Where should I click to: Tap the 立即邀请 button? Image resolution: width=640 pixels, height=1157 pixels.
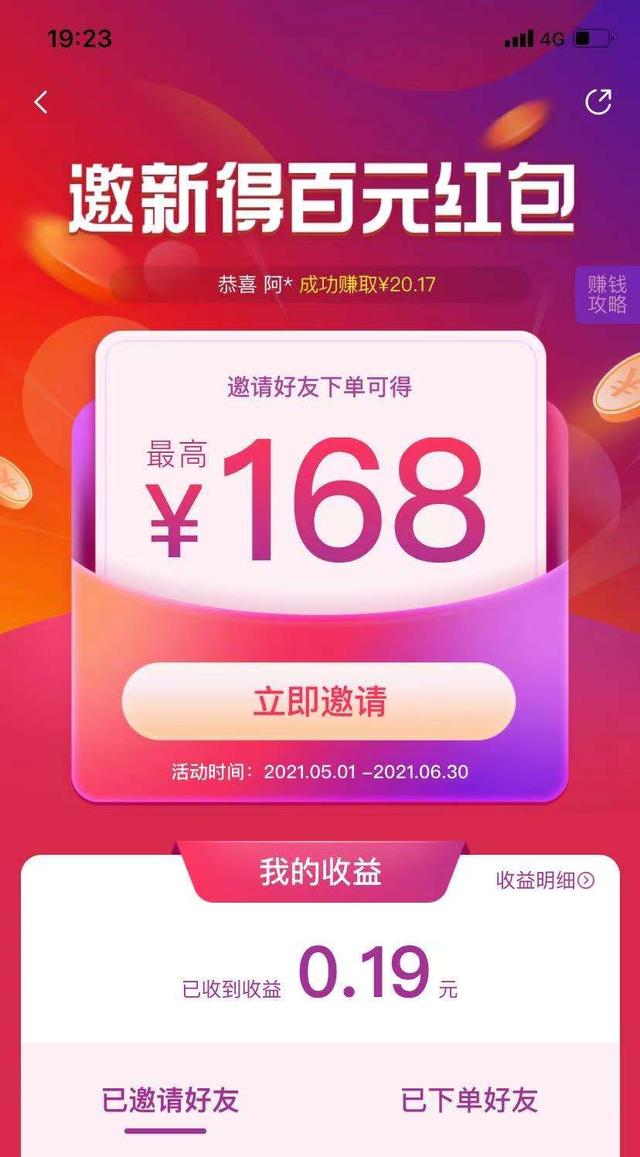[318, 701]
